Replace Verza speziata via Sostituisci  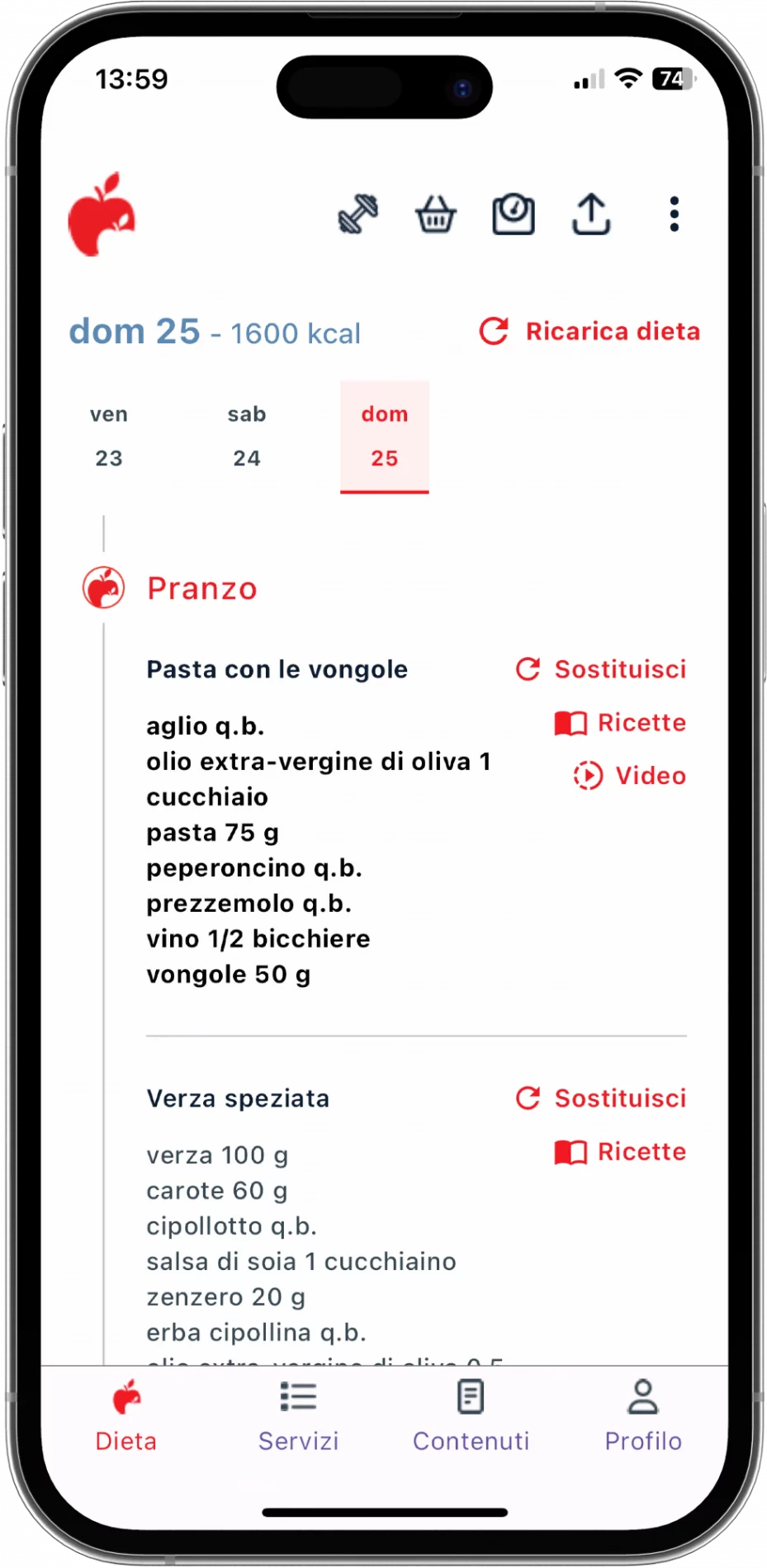click(601, 1098)
